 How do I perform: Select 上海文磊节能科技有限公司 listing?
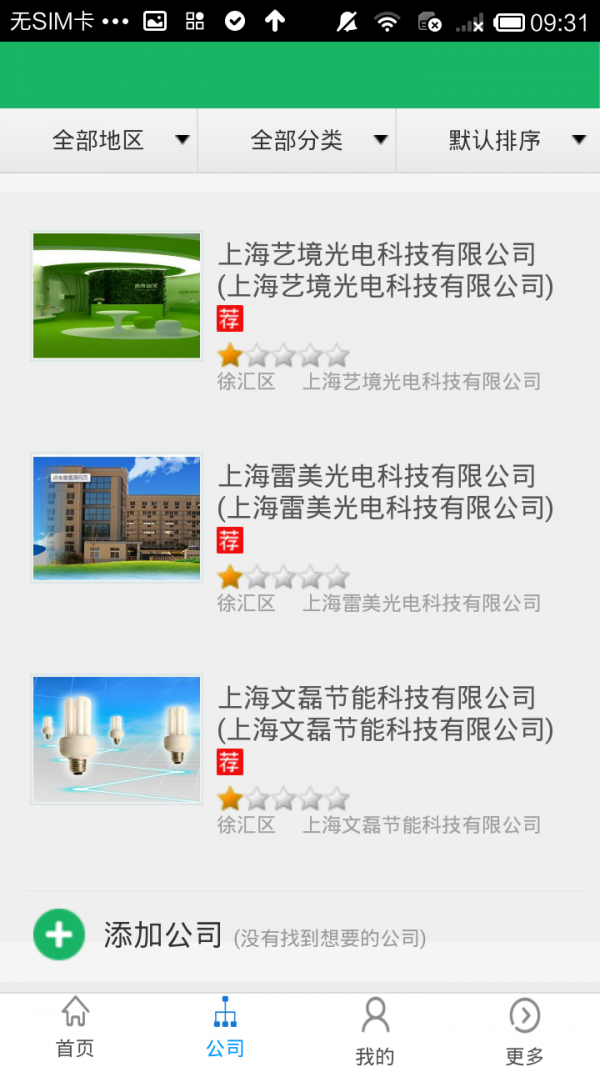click(384, 714)
